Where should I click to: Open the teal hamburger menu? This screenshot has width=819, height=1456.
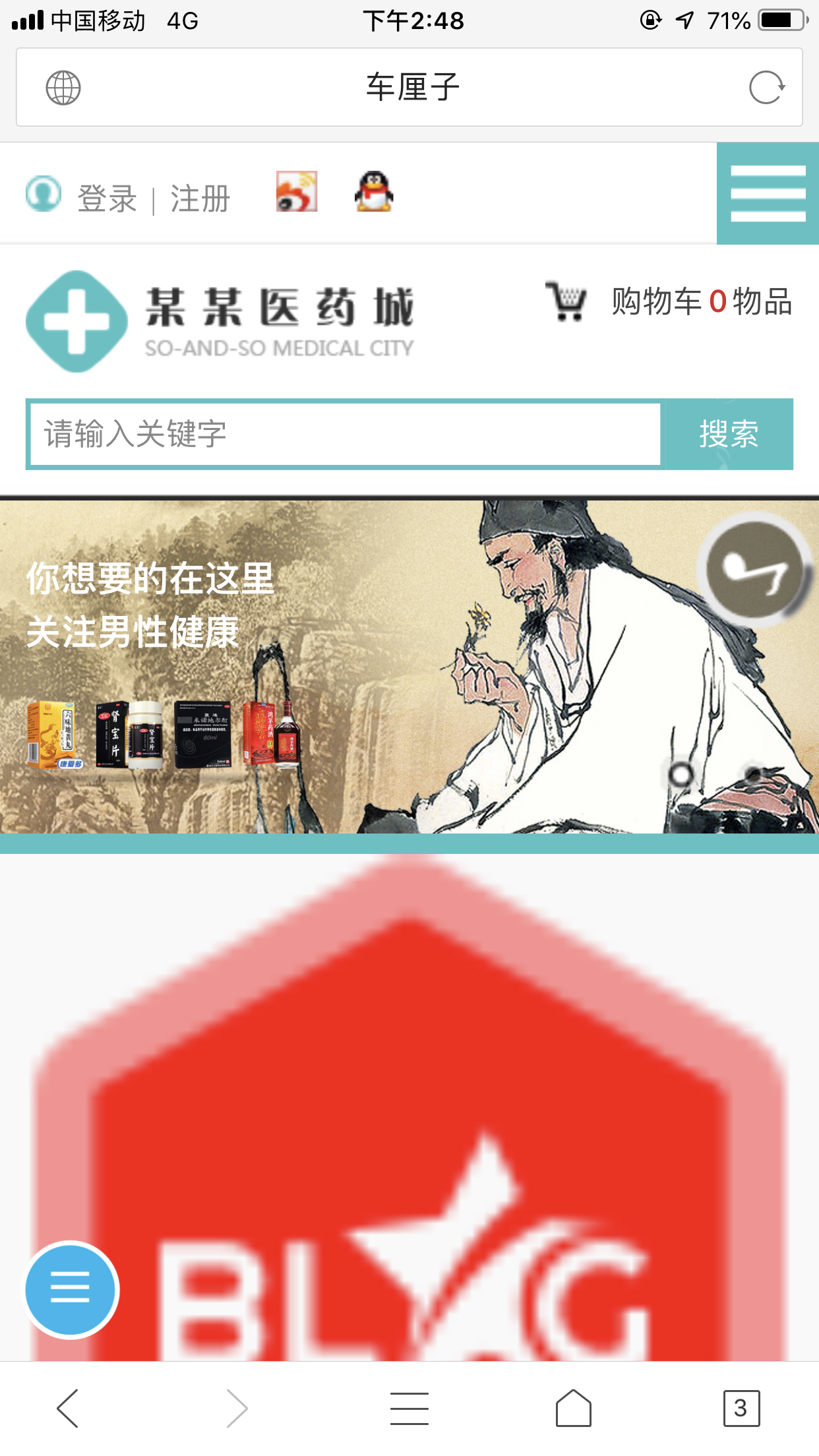[768, 194]
